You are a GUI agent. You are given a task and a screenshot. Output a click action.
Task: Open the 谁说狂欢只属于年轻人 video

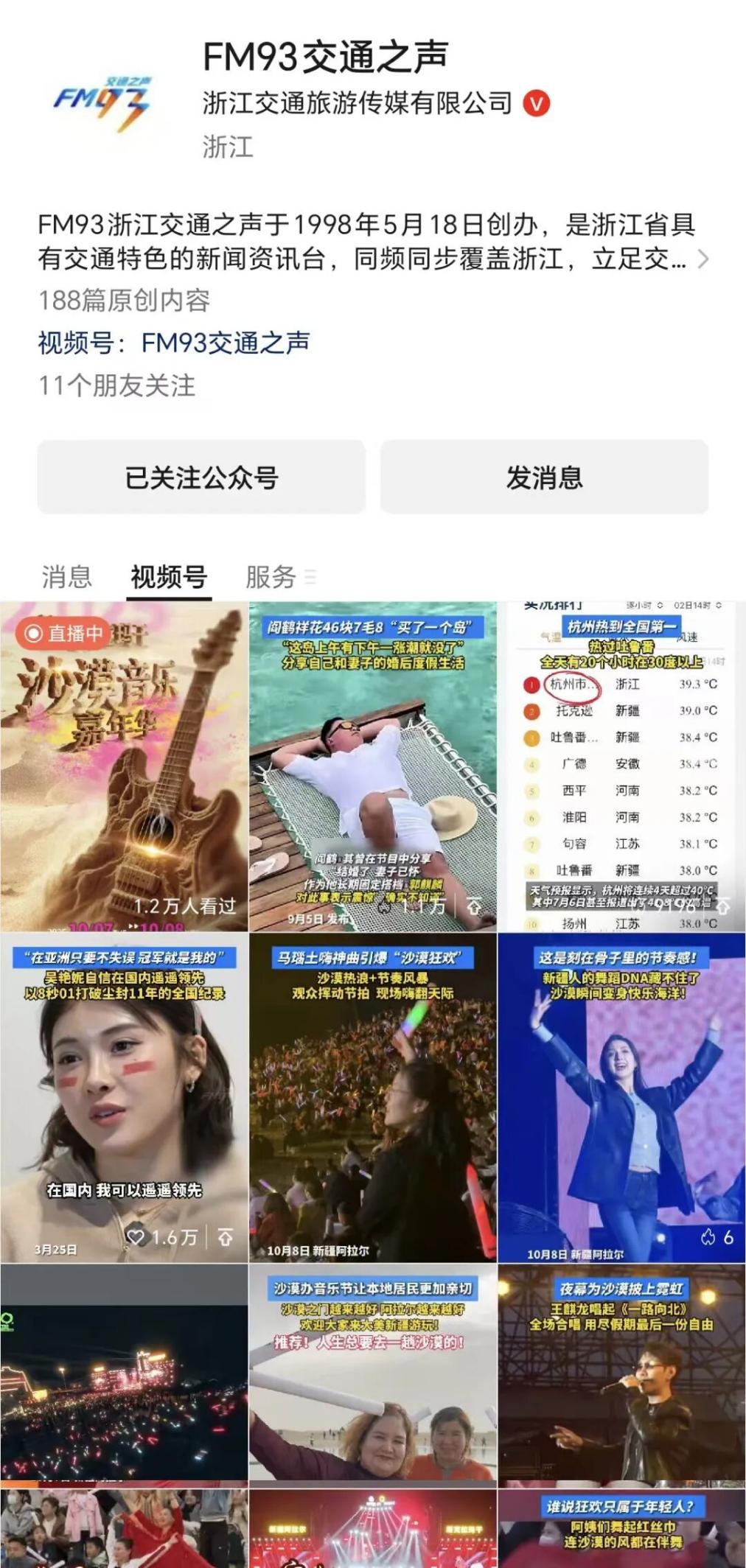click(621, 1529)
